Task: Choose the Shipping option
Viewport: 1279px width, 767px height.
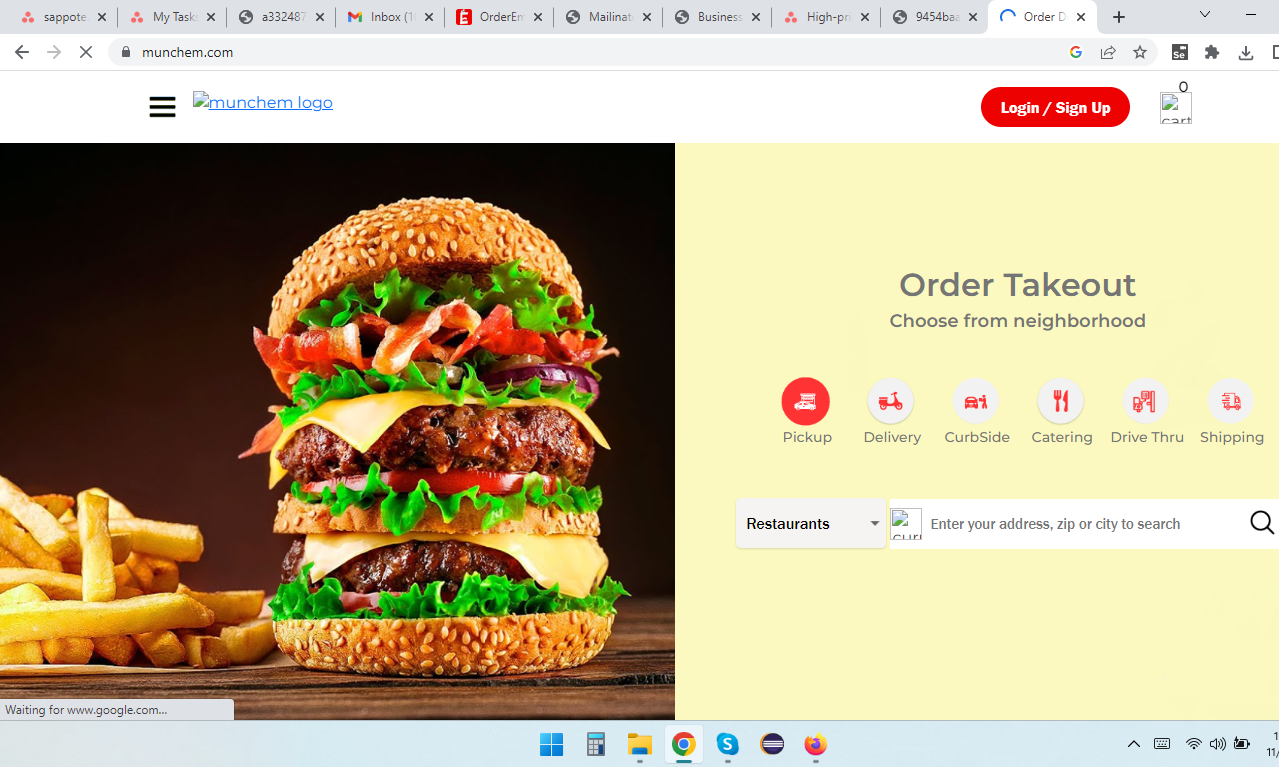Action: (x=1231, y=402)
